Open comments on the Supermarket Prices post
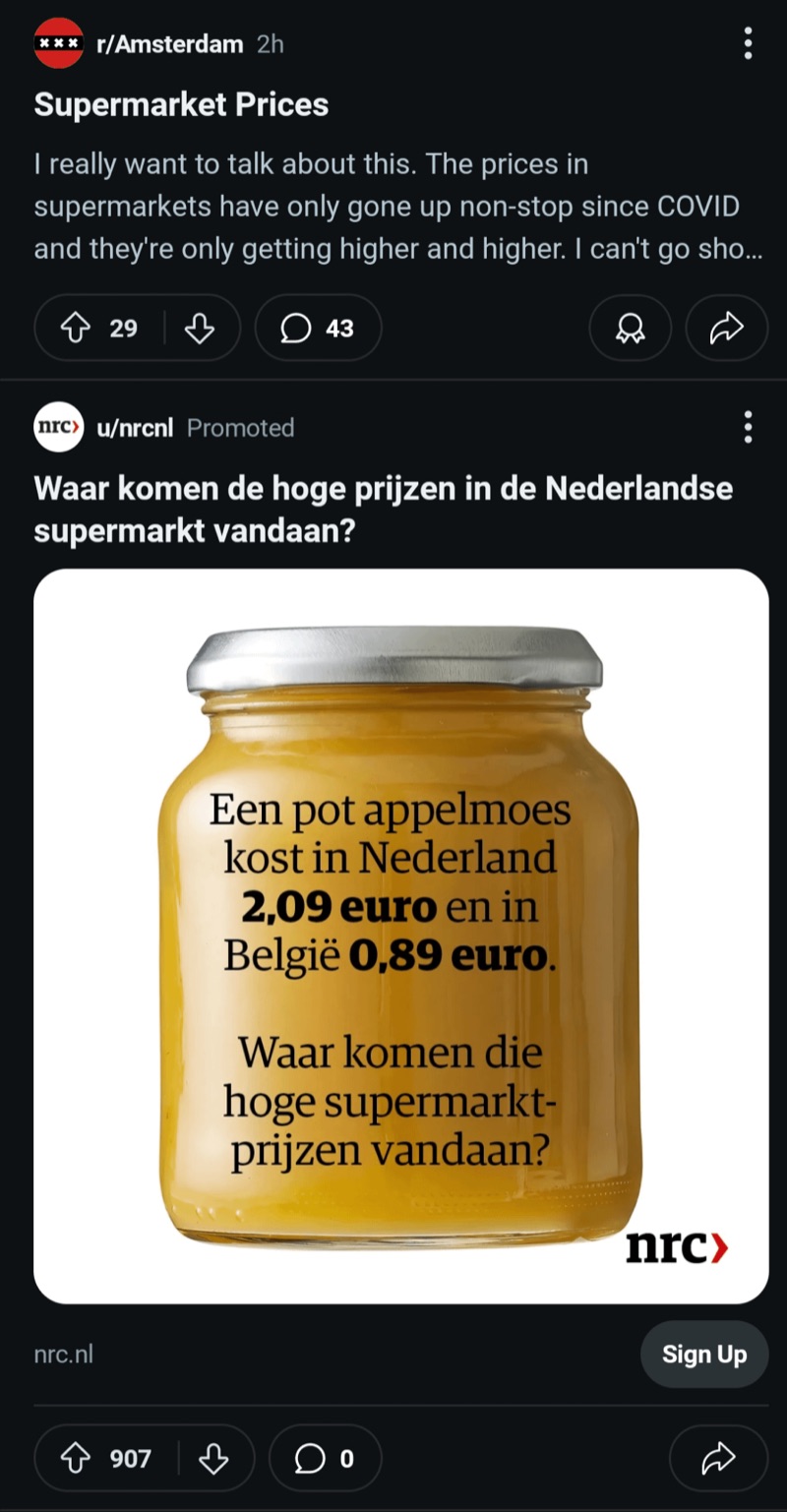Viewport: 787px width, 1512px height. (x=319, y=329)
